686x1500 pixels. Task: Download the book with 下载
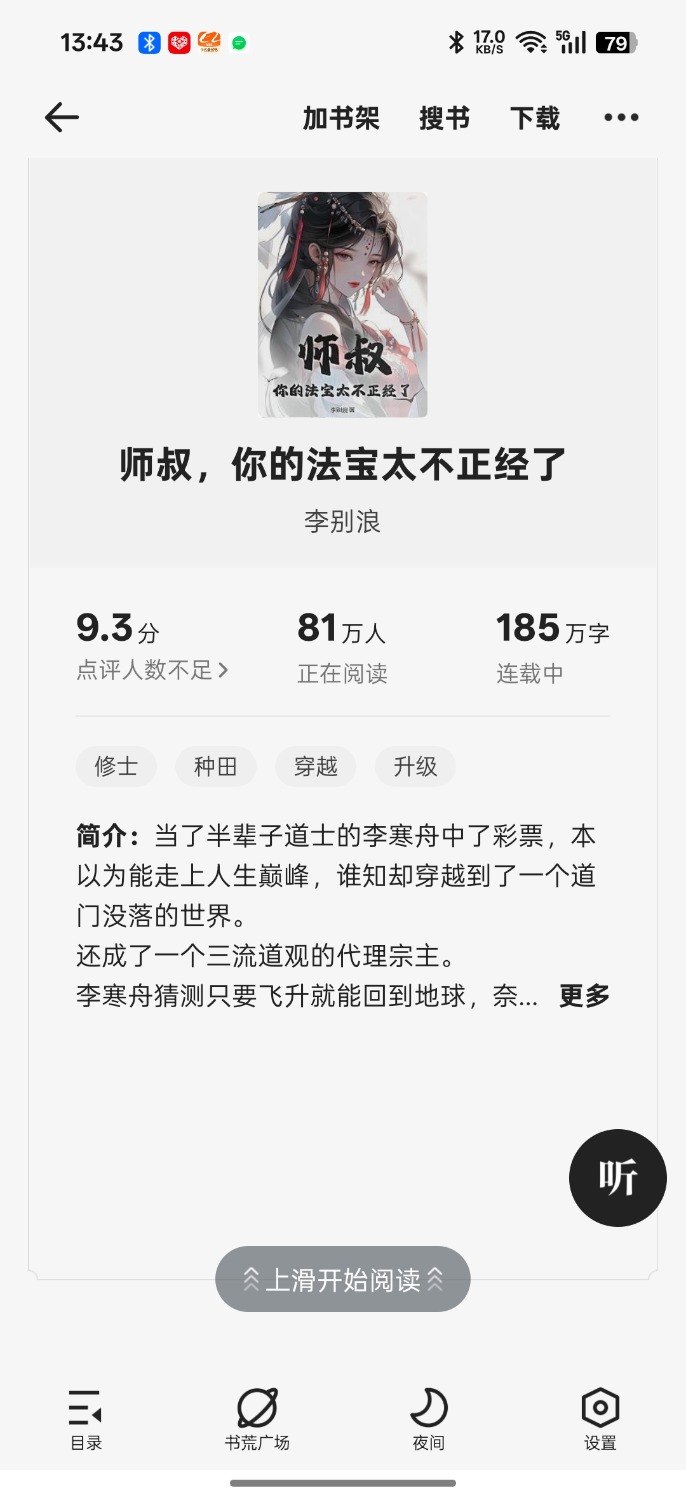(x=535, y=118)
